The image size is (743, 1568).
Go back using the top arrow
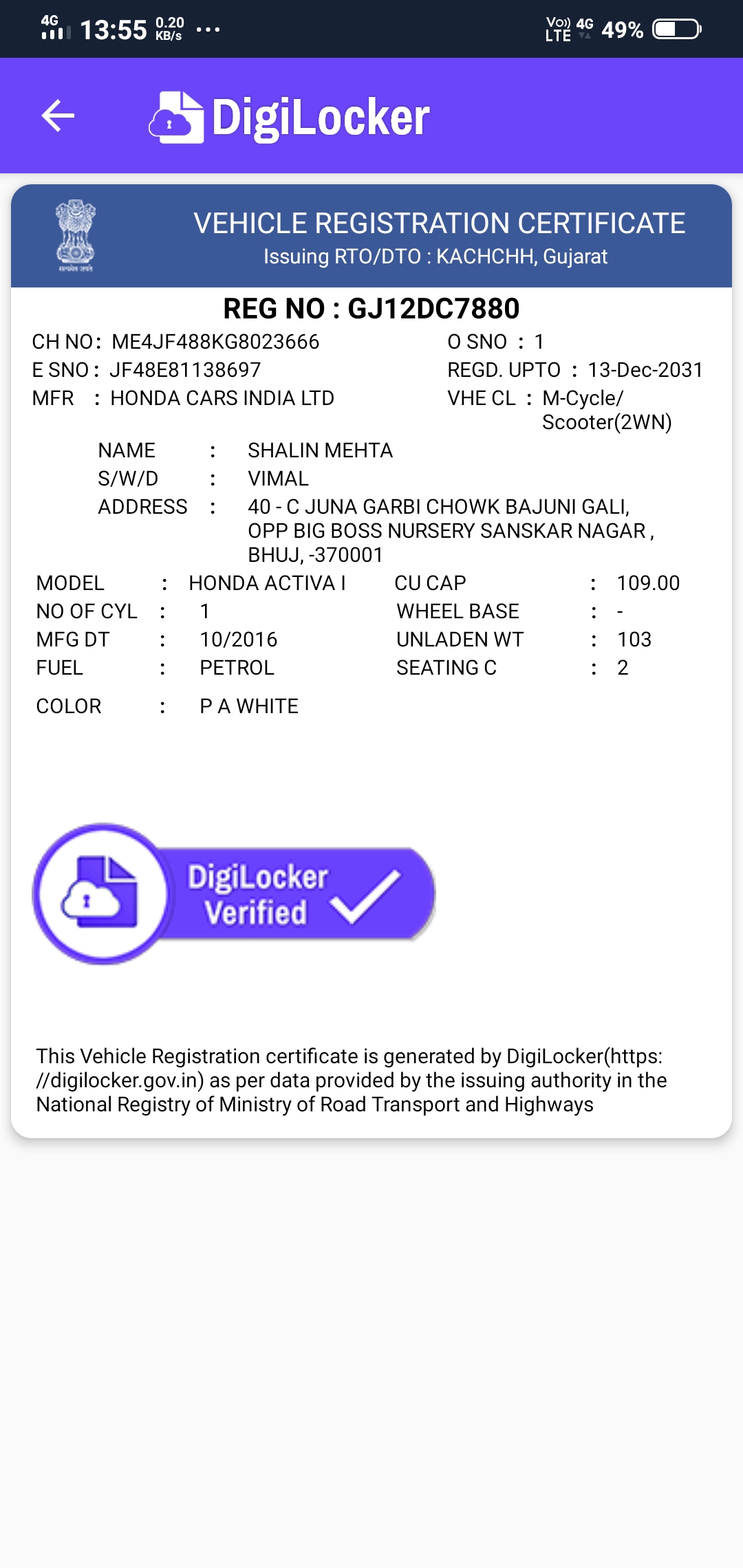tap(58, 116)
